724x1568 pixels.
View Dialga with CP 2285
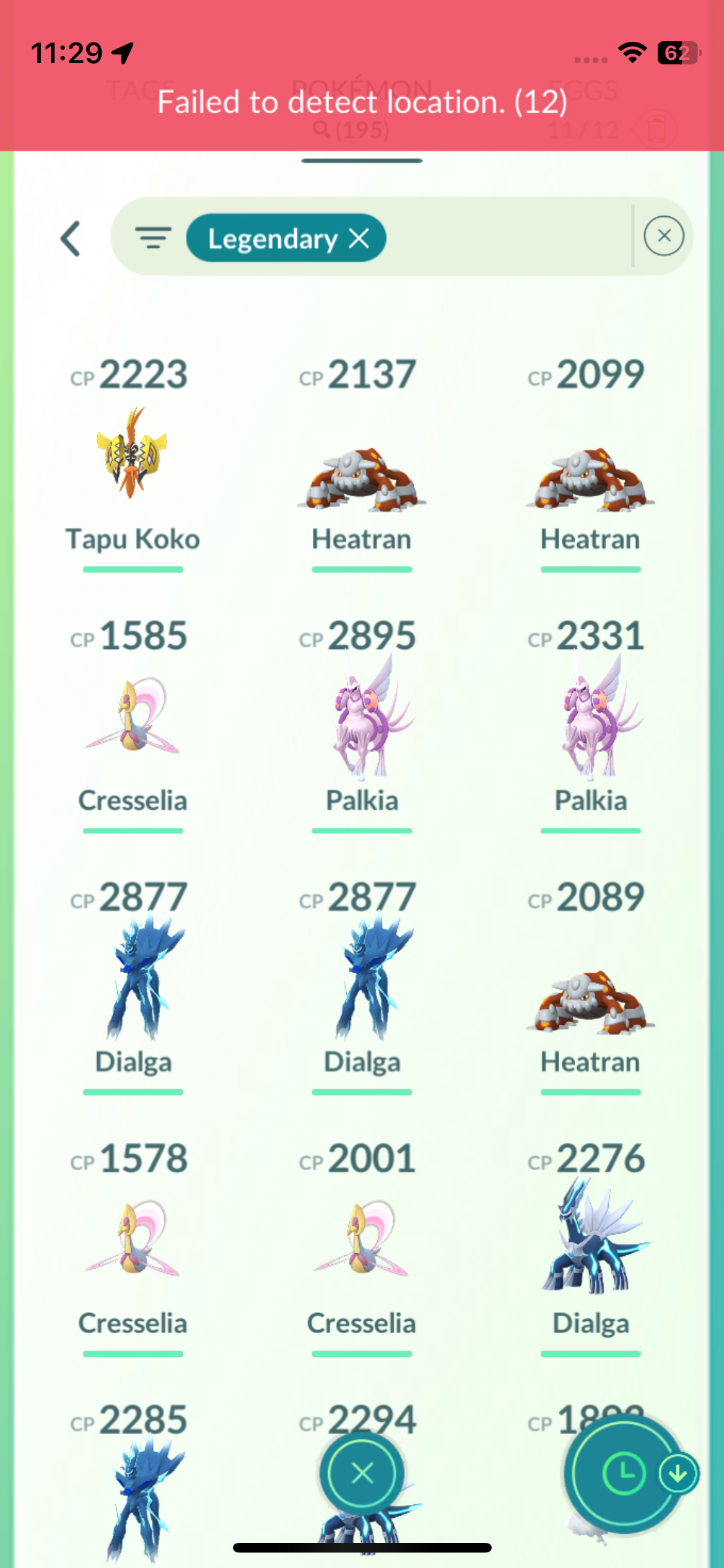point(133,1493)
